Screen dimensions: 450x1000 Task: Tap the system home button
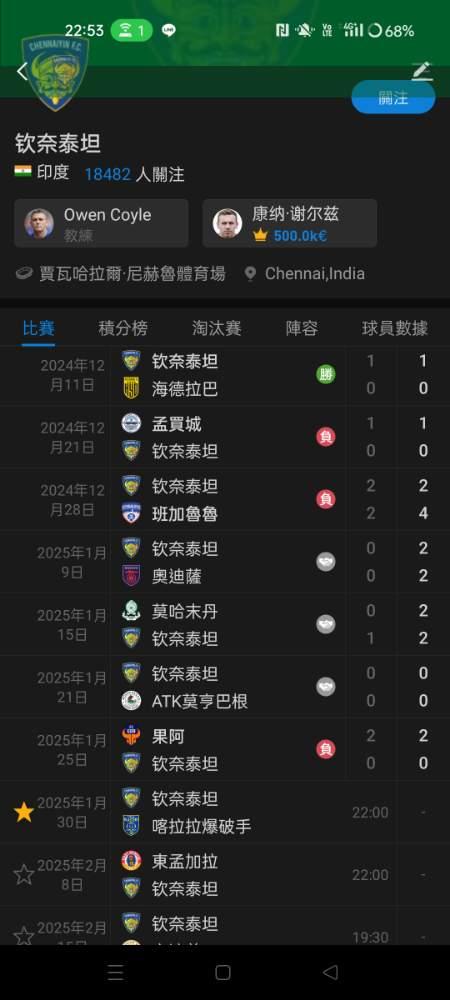click(222, 972)
